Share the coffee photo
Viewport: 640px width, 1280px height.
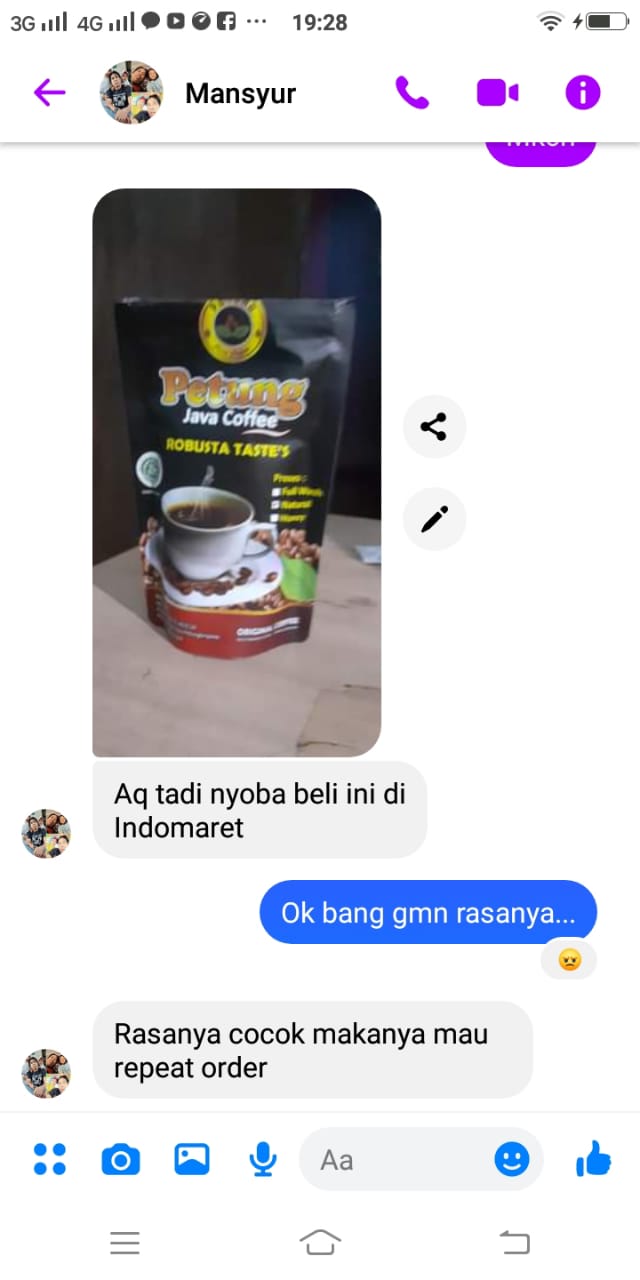pyautogui.click(x=434, y=427)
